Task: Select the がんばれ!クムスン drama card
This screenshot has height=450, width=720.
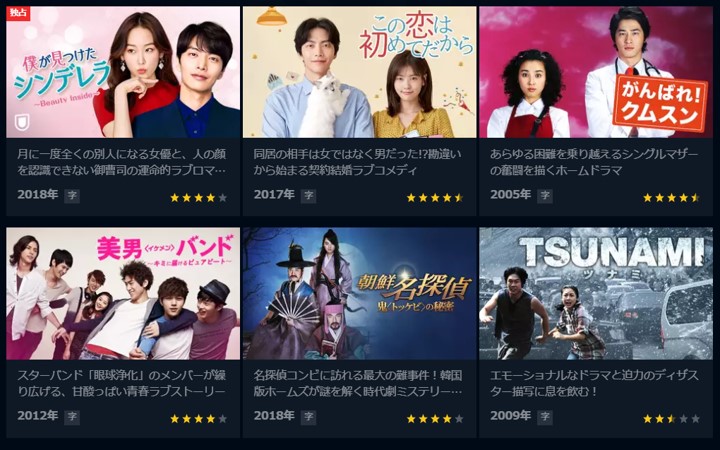Action: pyautogui.click(x=595, y=72)
